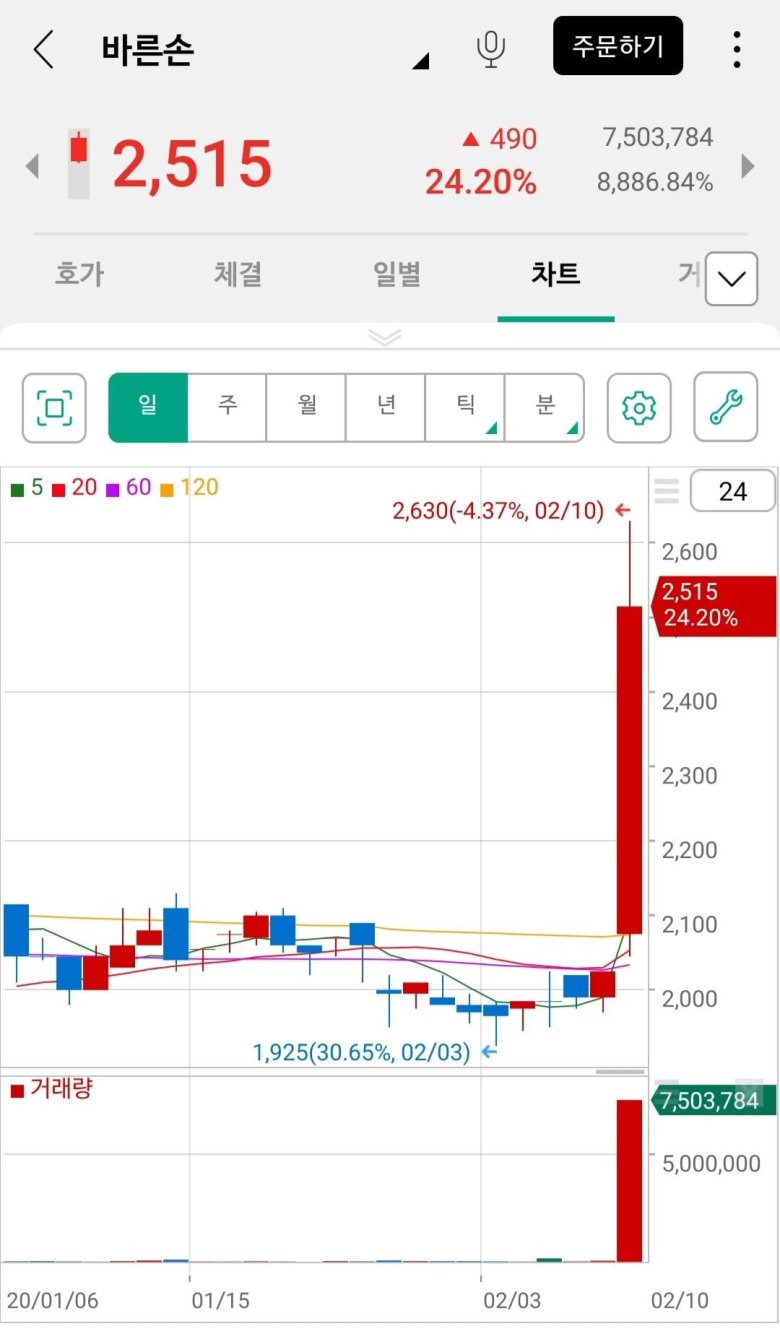Open the 분 minute chart options
This screenshot has height=1331, width=780.
544,407
